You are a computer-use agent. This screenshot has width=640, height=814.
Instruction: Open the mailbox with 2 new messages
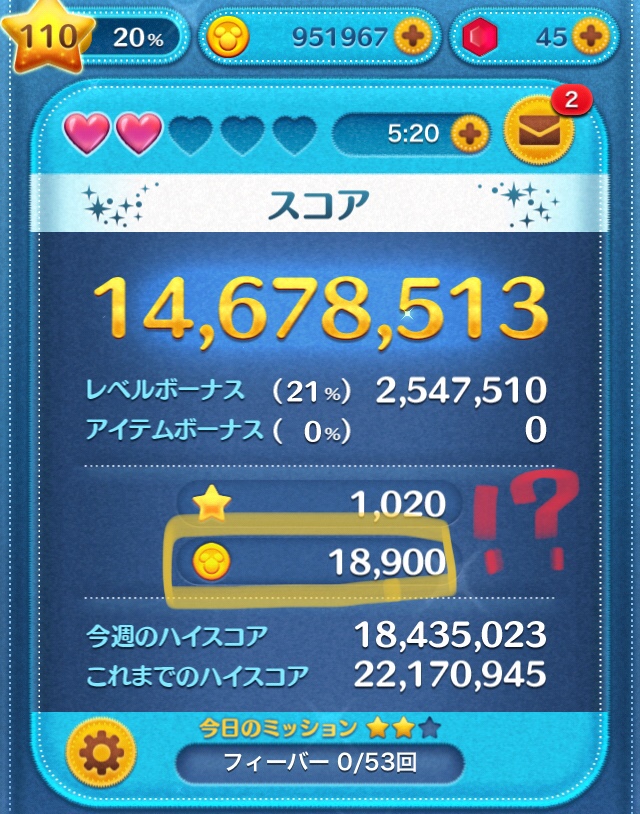[539, 130]
